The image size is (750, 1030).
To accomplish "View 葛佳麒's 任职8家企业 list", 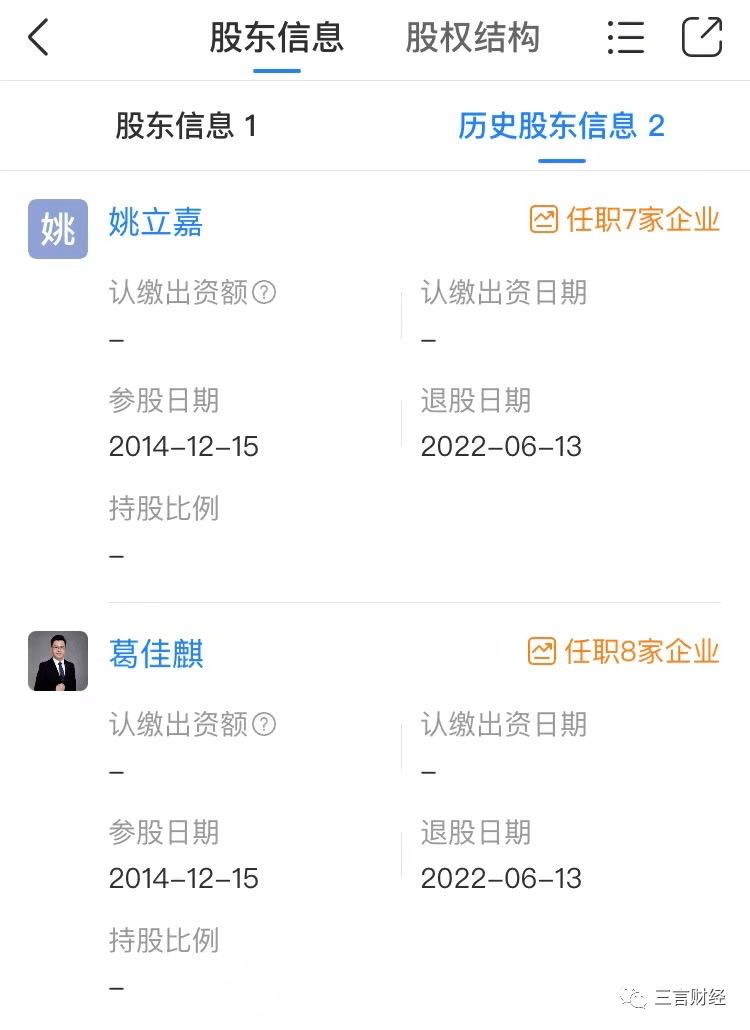I will [624, 652].
